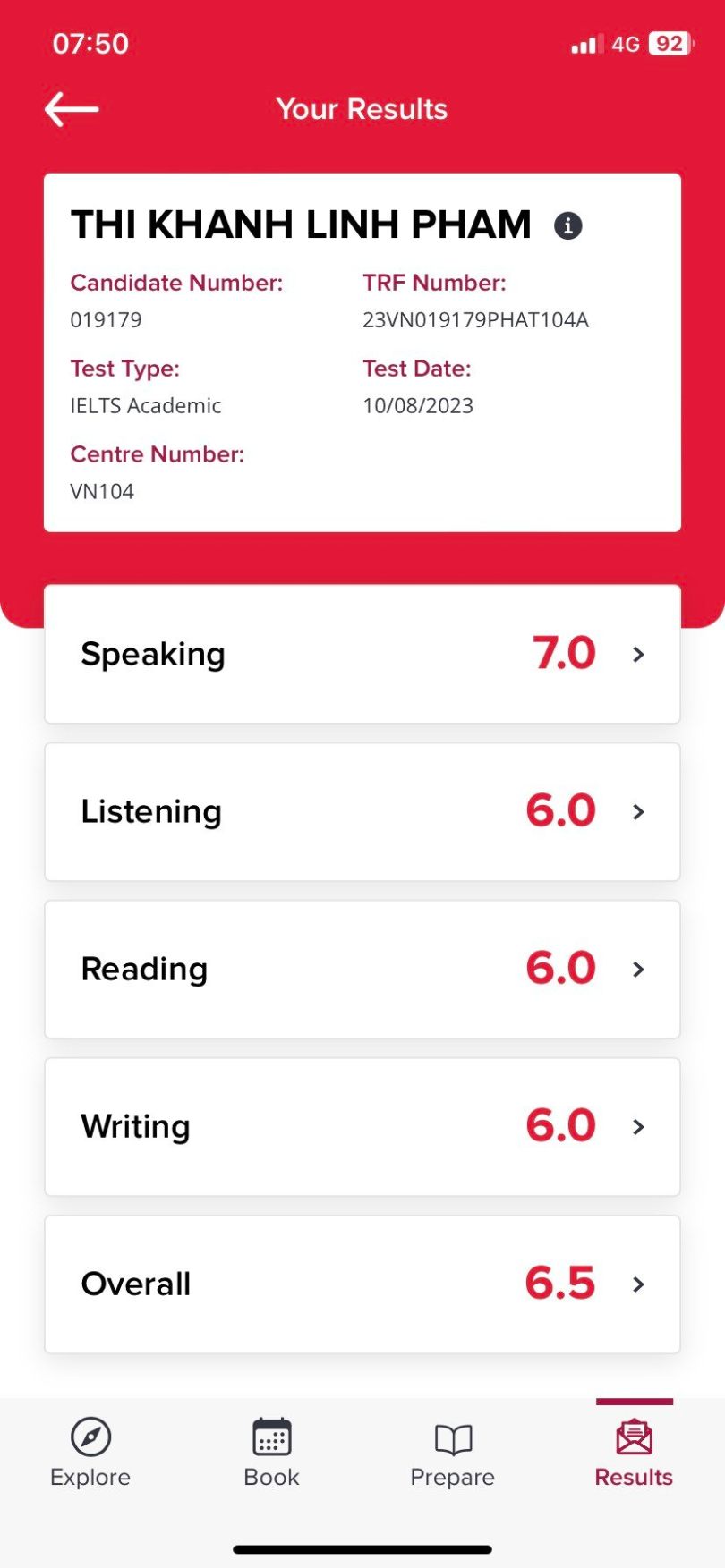Viewport: 725px width, 1568px height.
Task: Open the Speaking score details
Action: 362,654
